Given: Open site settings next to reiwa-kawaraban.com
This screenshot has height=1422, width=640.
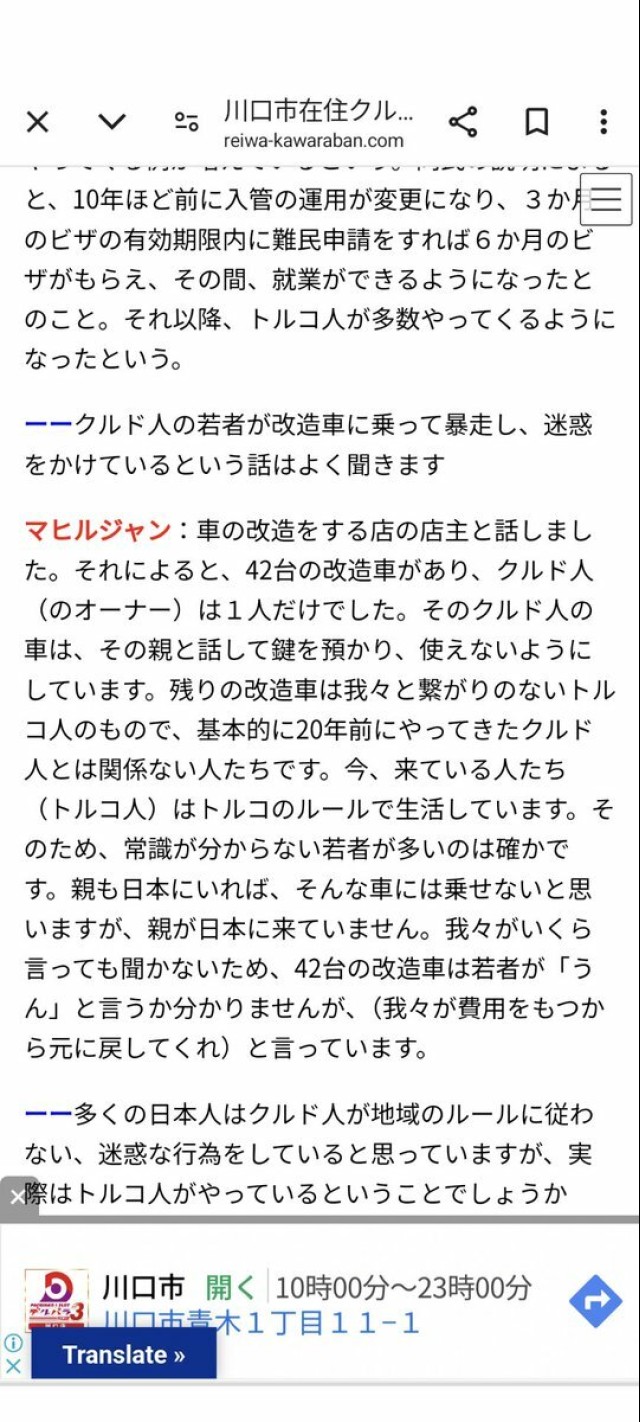Looking at the screenshot, I should coord(186,122).
